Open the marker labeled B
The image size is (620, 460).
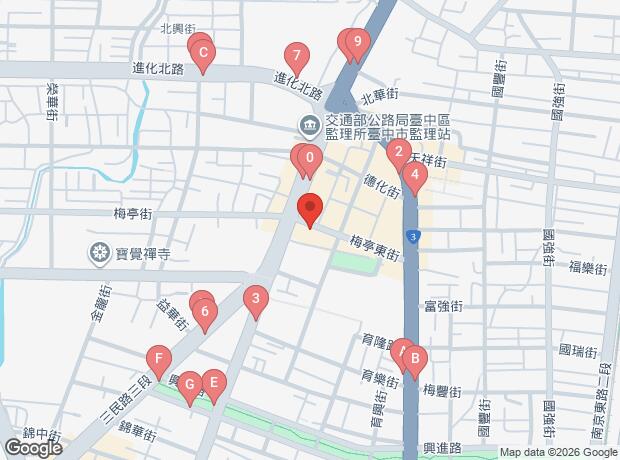(415, 358)
